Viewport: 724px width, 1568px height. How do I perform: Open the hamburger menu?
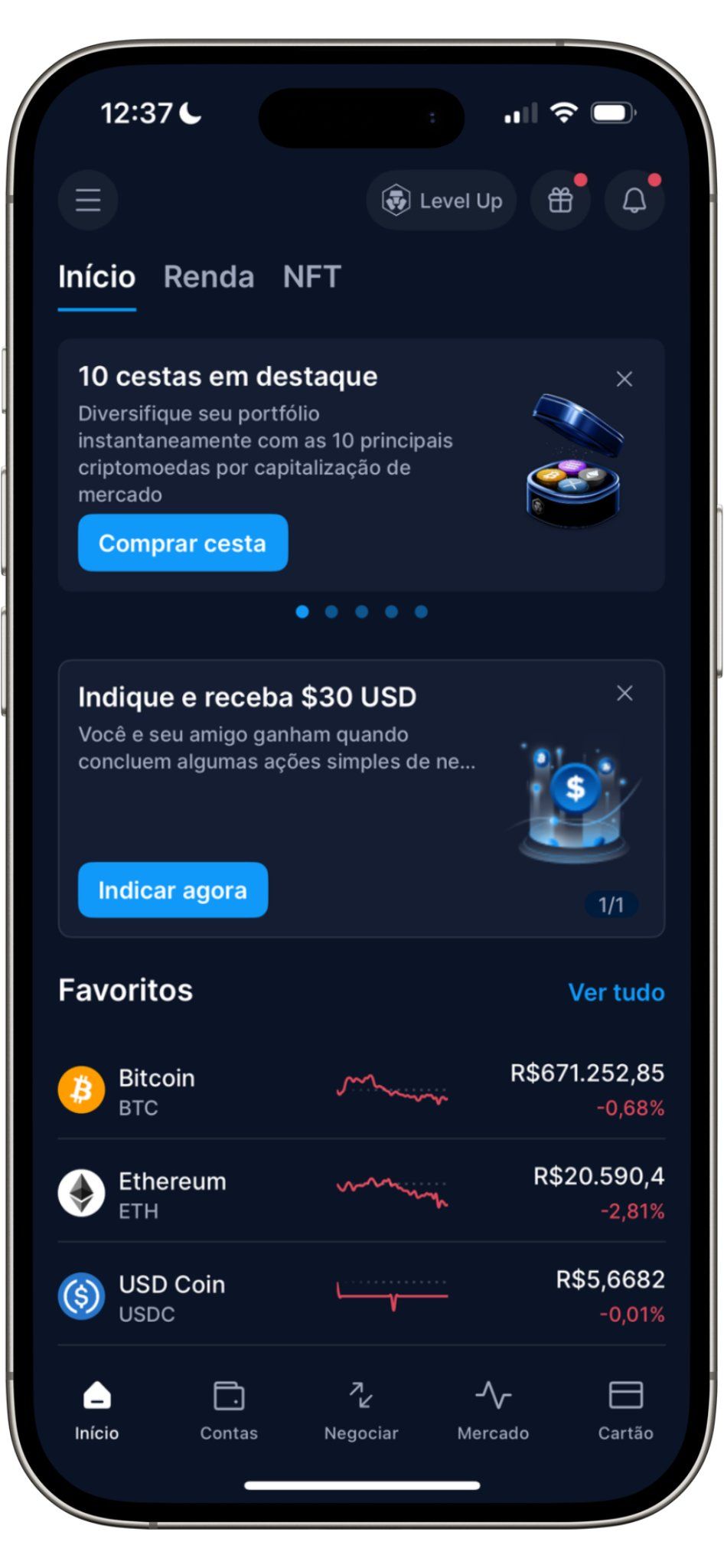pyautogui.click(x=88, y=201)
